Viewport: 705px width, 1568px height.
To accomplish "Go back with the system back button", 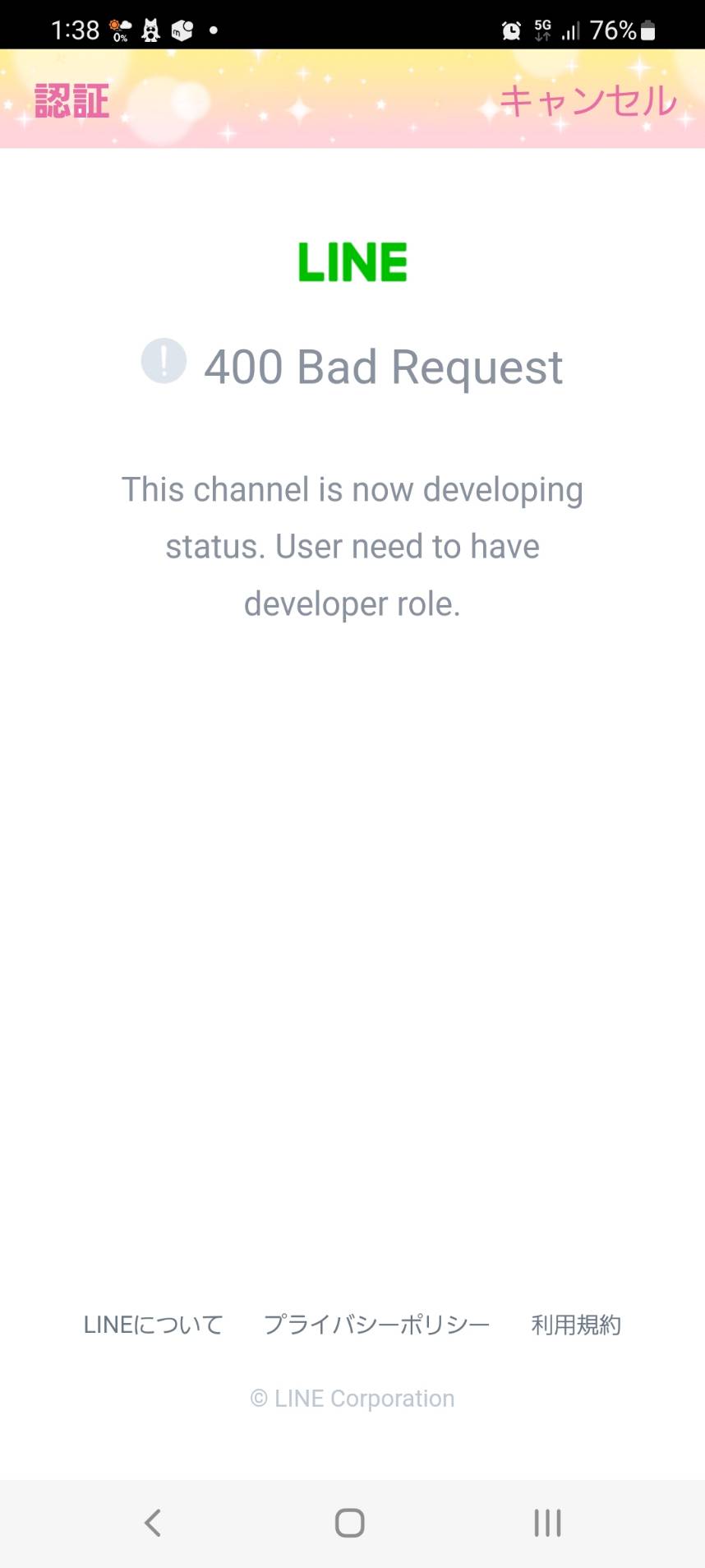I will click(153, 1523).
